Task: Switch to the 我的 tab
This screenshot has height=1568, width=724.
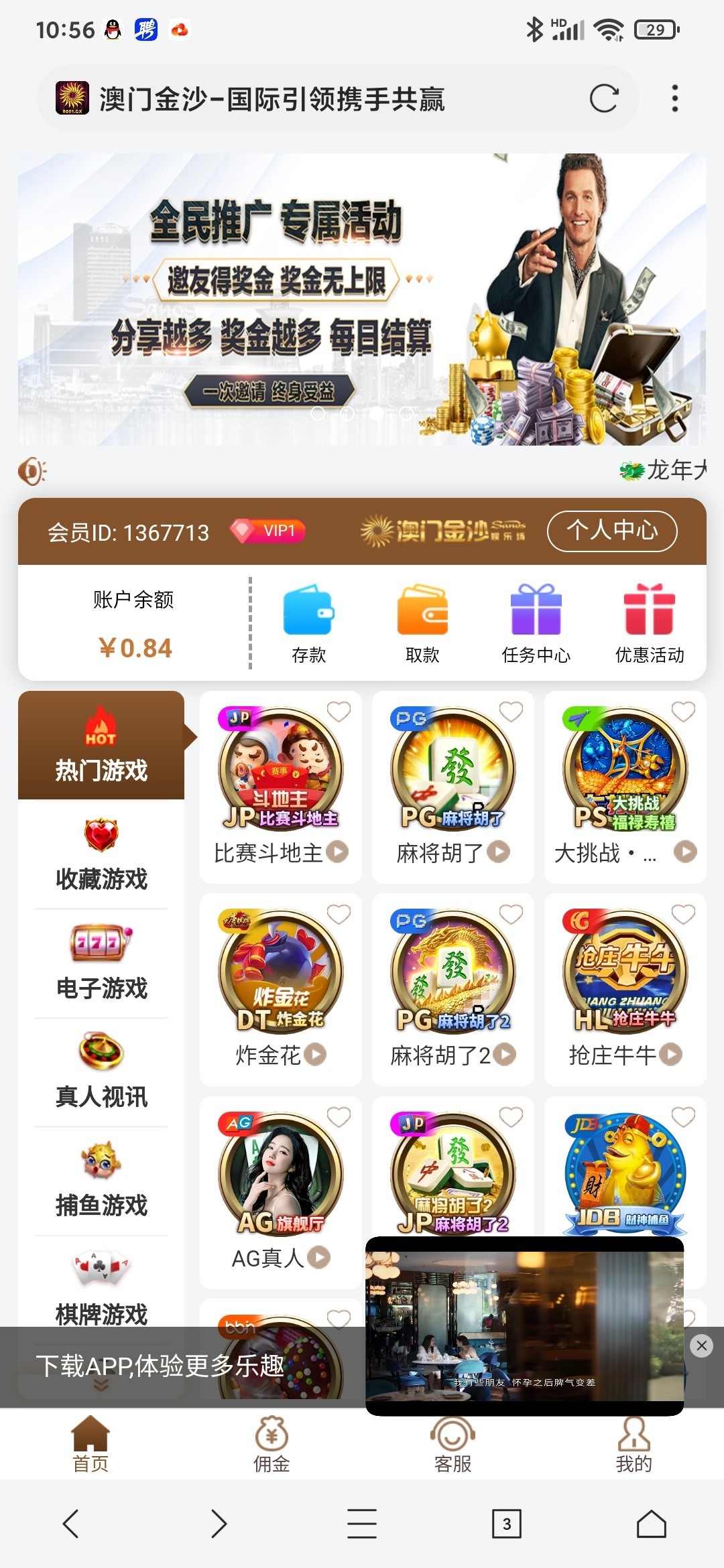Action: 633,1446
